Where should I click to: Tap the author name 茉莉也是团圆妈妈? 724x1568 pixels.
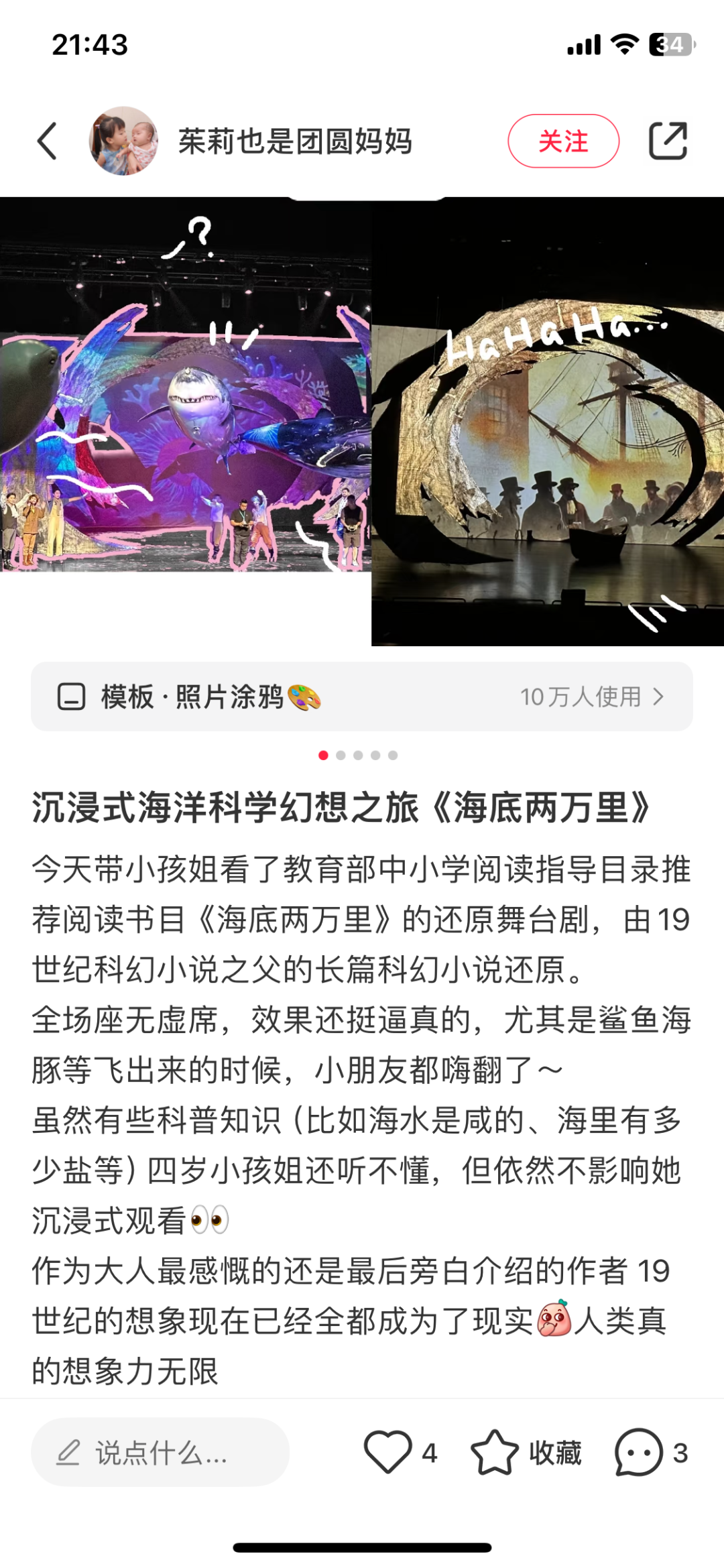(x=295, y=141)
